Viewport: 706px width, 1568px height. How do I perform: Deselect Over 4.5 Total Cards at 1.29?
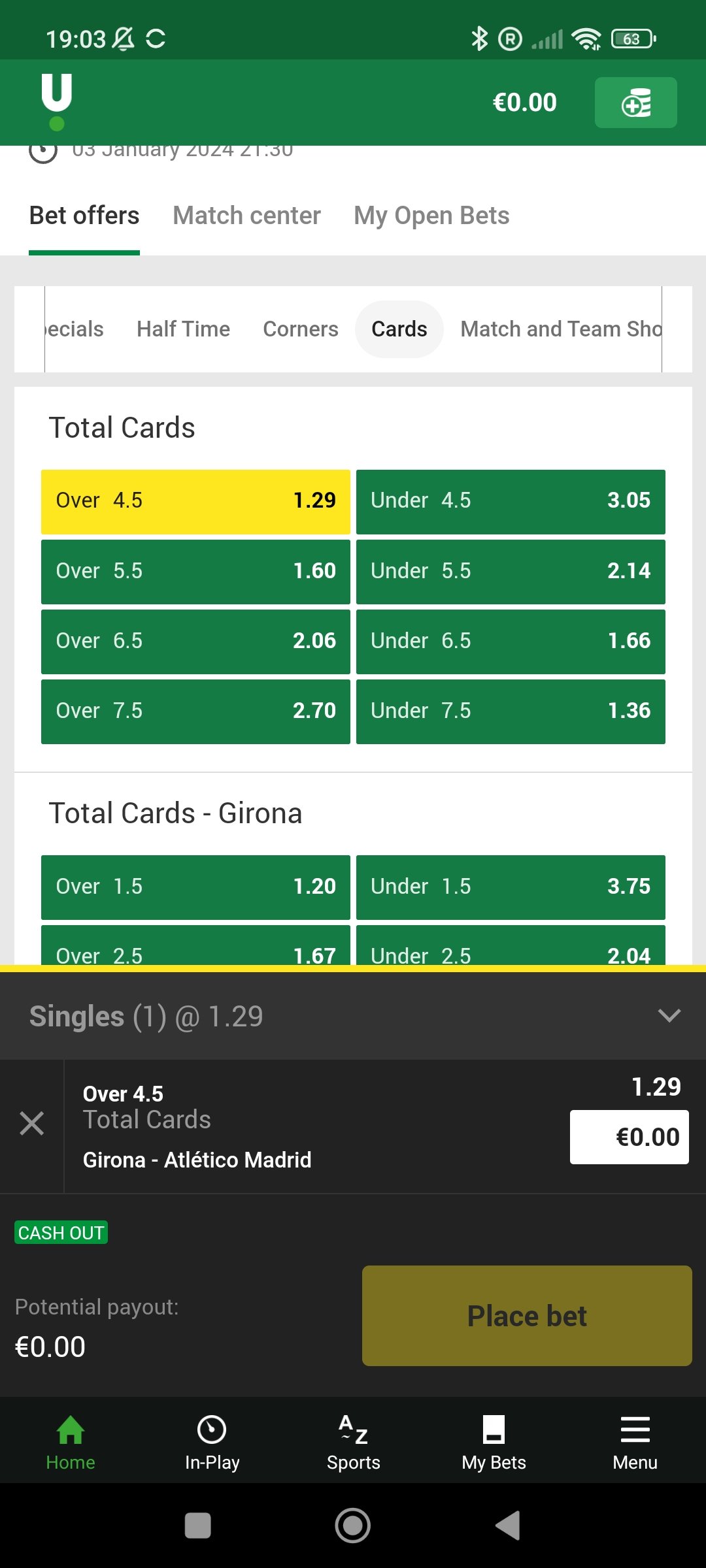click(195, 501)
